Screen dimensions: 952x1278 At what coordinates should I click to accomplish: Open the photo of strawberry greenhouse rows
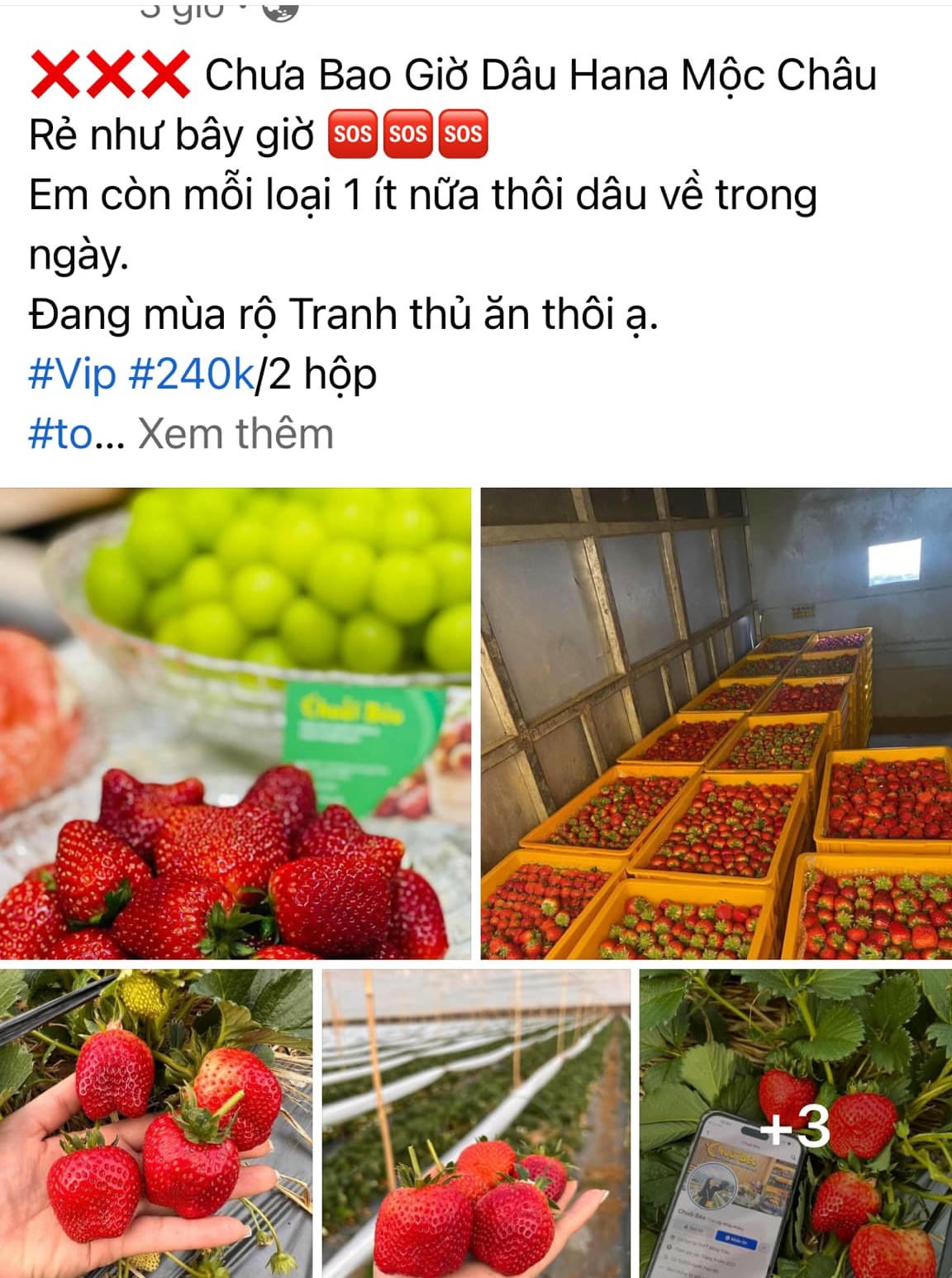(476, 1123)
